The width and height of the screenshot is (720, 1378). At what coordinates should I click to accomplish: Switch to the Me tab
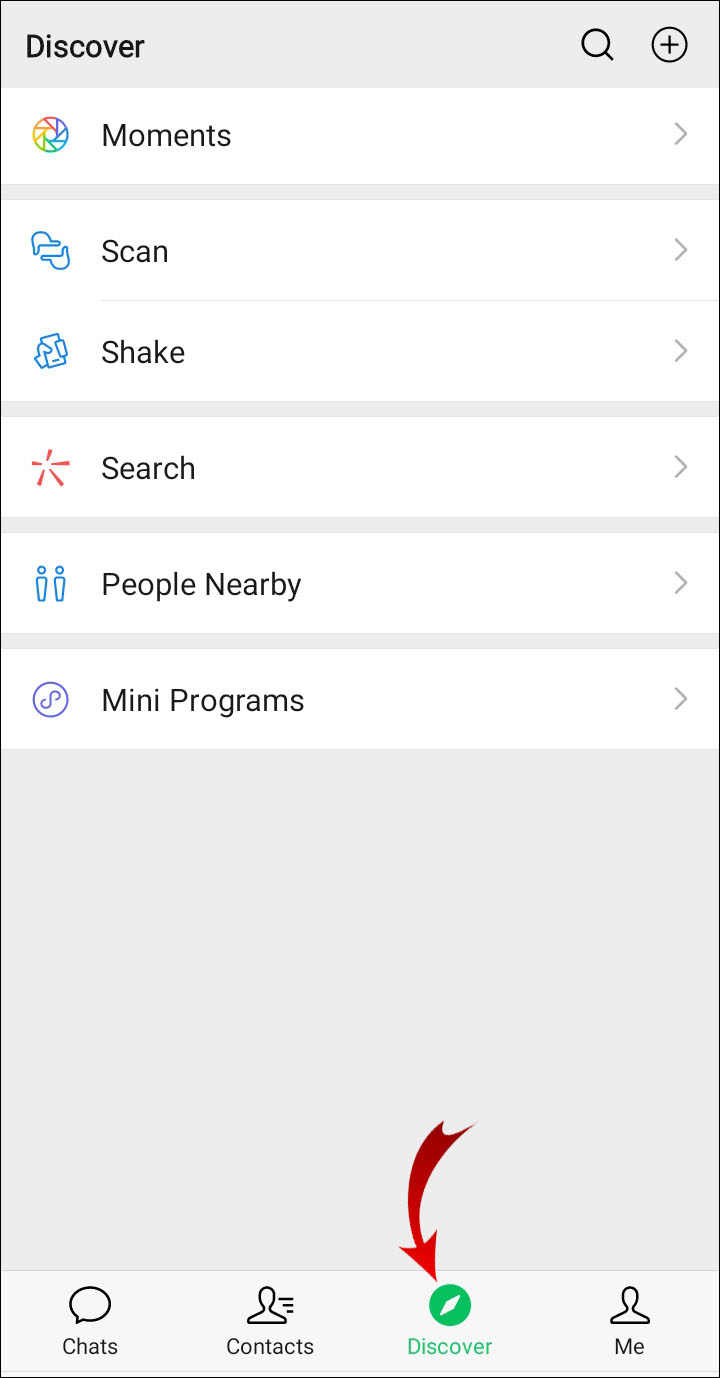[x=629, y=1320]
